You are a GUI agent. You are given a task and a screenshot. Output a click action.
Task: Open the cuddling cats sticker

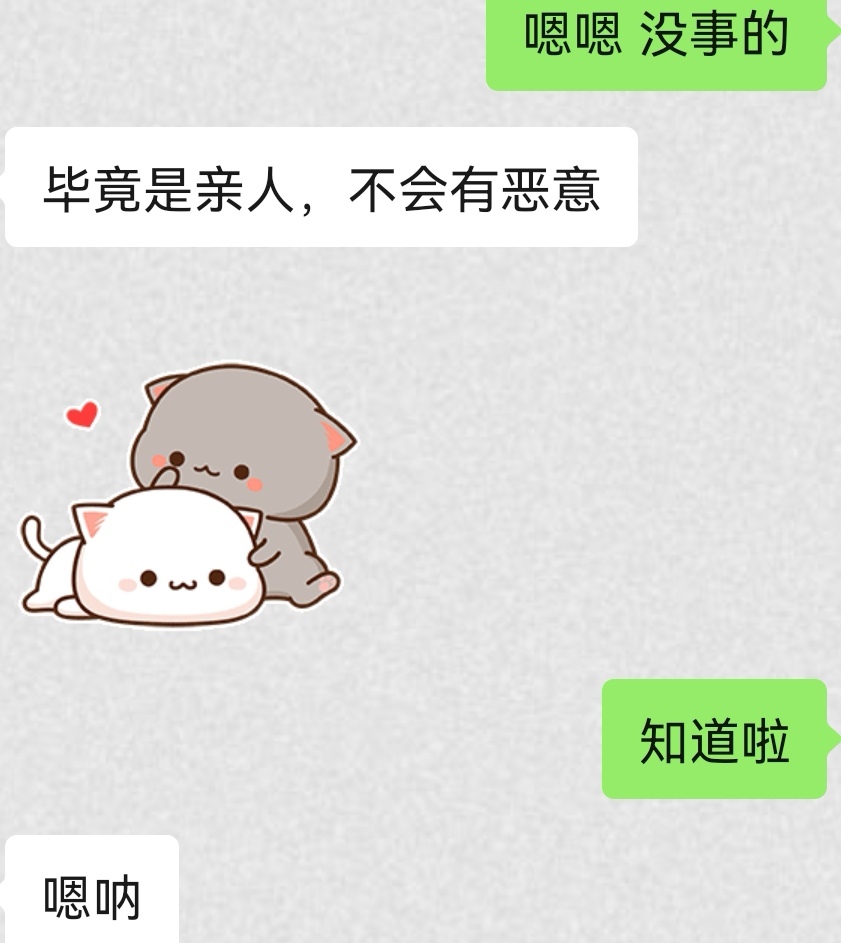tap(190, 495)
